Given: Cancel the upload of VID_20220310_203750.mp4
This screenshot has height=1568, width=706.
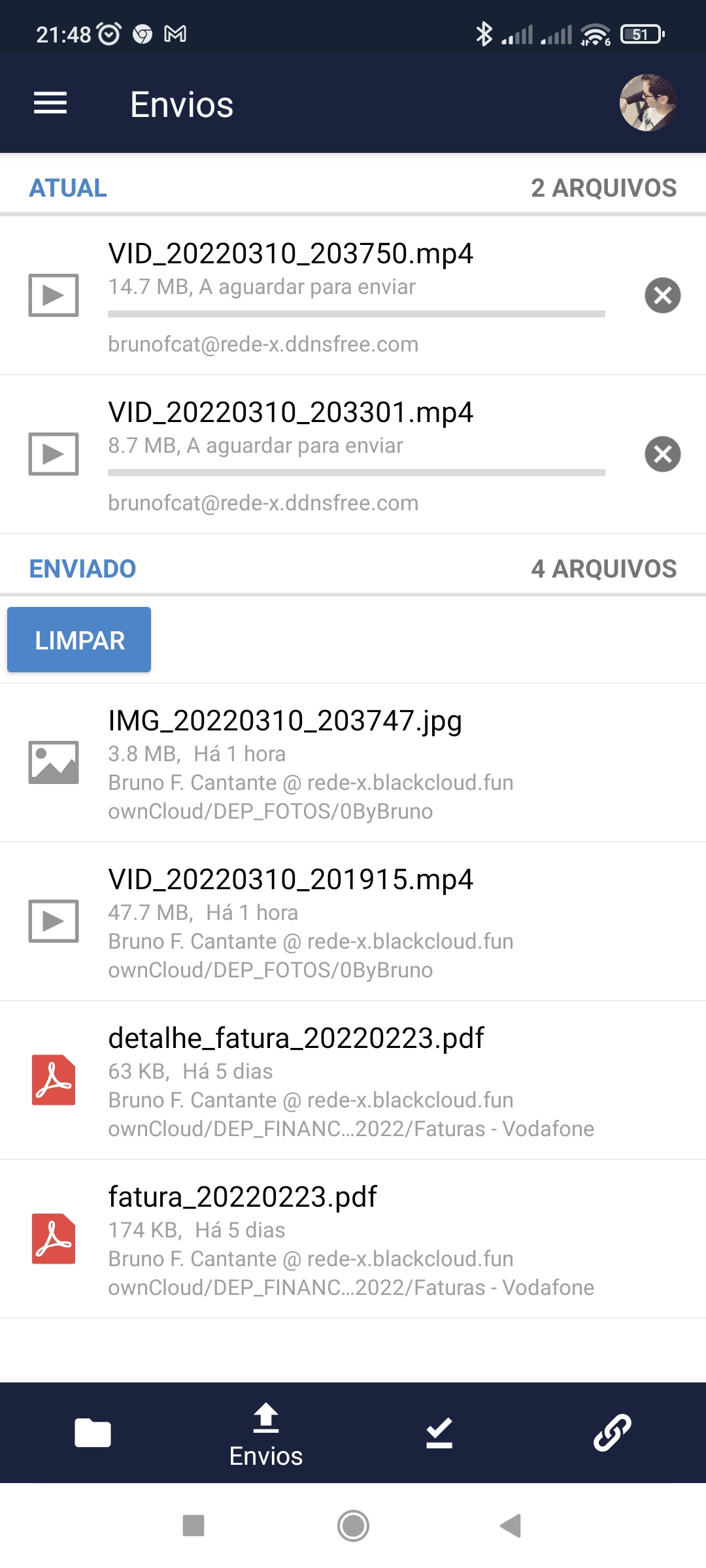Looking at the screenshot, I should coord(662,295).
